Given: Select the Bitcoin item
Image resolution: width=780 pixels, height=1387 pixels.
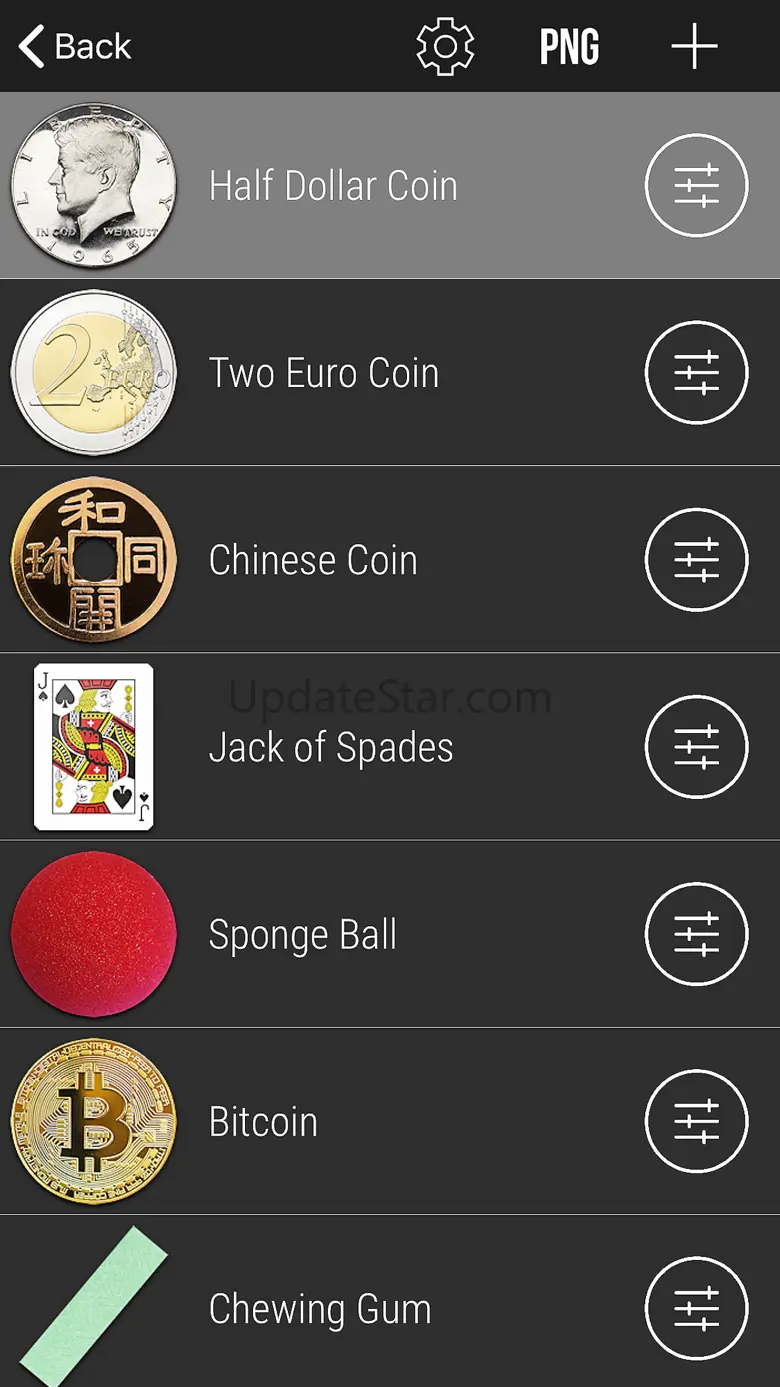Looking at the screenshot, I should tap(390, 1121).
